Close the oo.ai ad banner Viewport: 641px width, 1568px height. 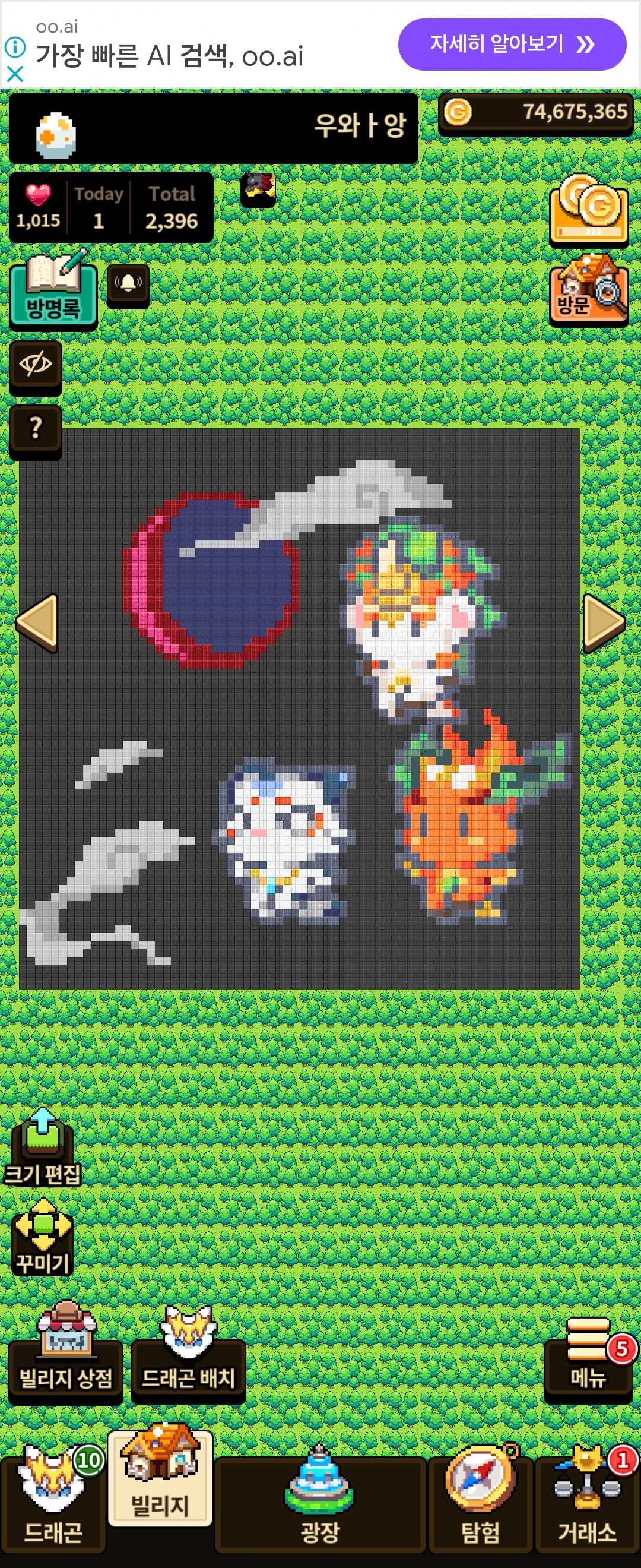(x=15, y=74)
